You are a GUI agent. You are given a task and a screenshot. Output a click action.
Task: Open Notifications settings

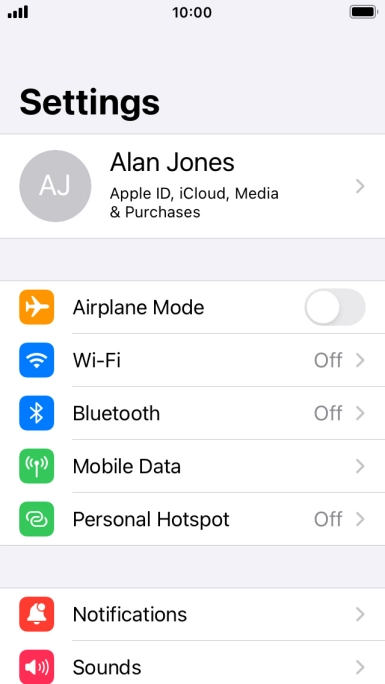coord(192,614)
